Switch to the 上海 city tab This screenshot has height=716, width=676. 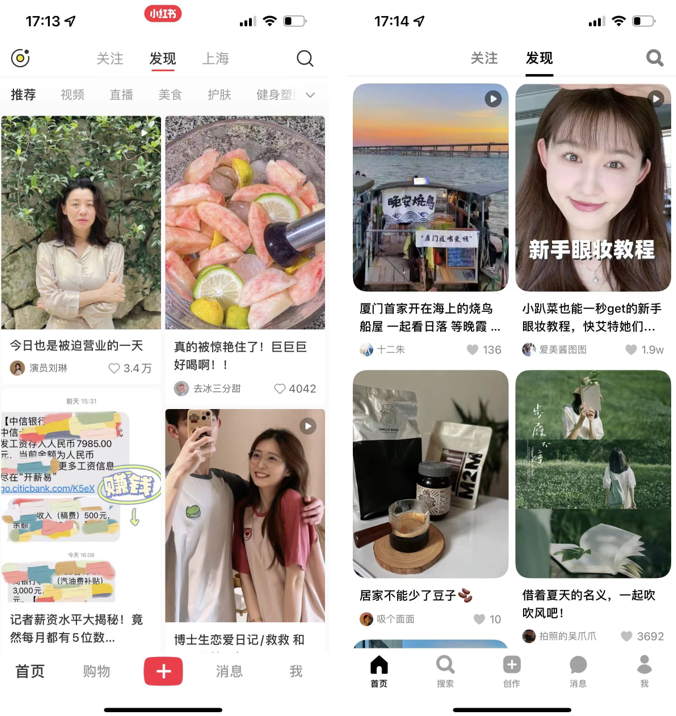pyautogui.click(x=215, y=59)
